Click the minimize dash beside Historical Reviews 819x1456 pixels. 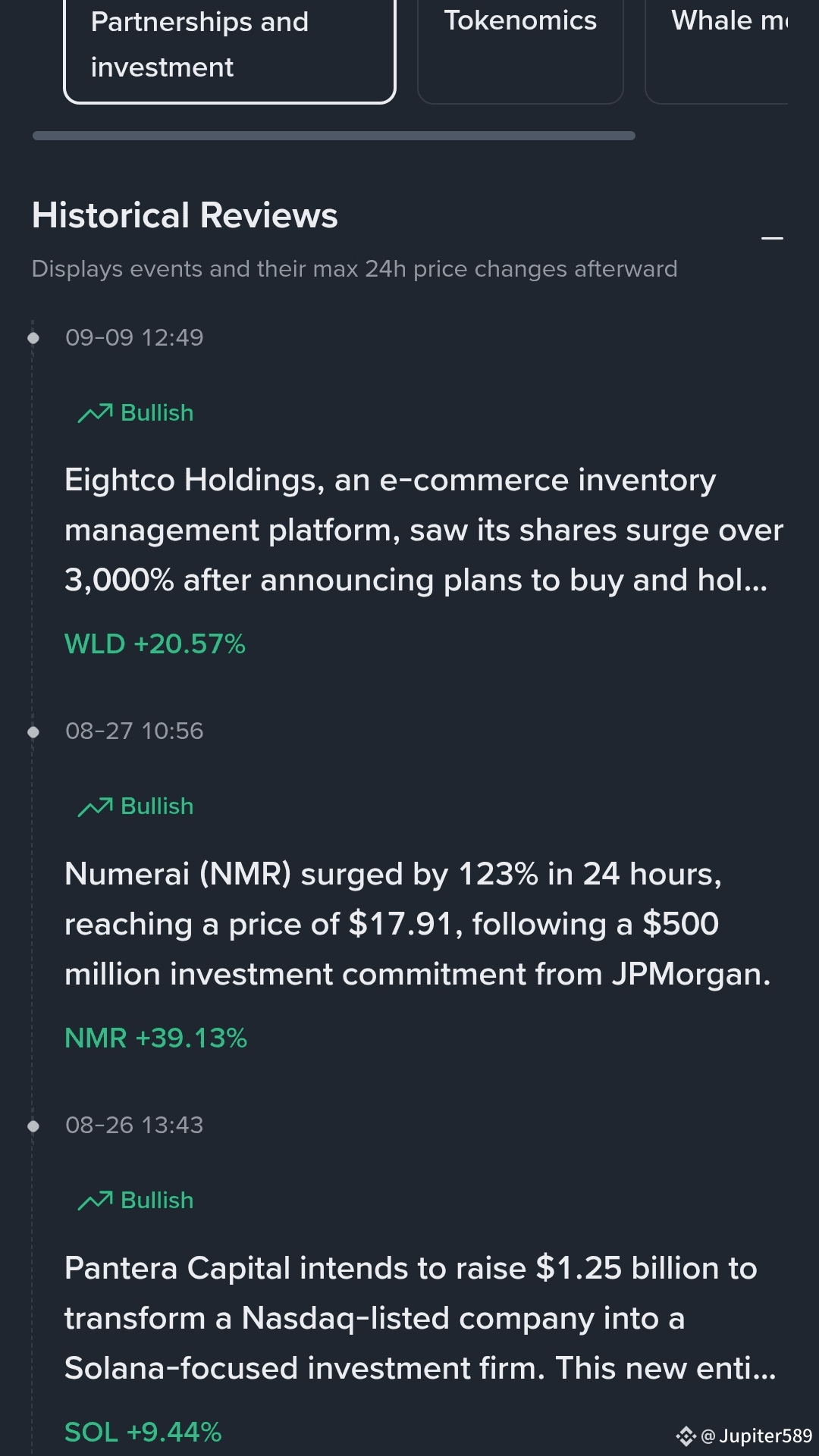773,237
